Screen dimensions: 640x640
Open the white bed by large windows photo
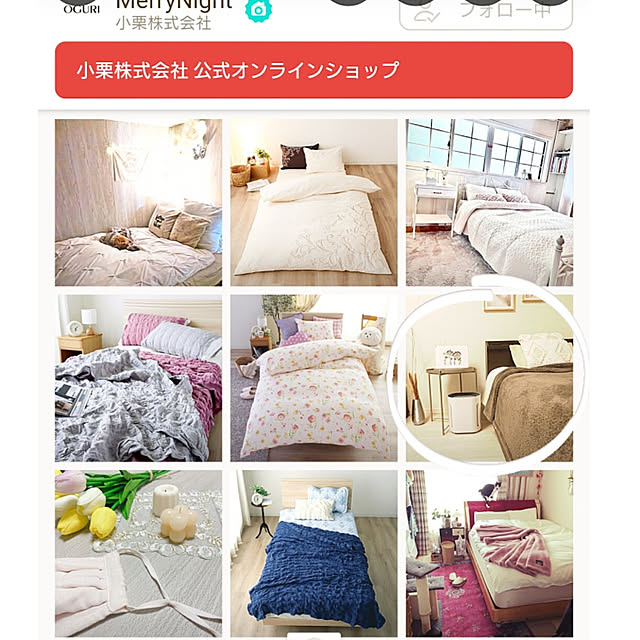pyautogui.click(x=489, y=202)
